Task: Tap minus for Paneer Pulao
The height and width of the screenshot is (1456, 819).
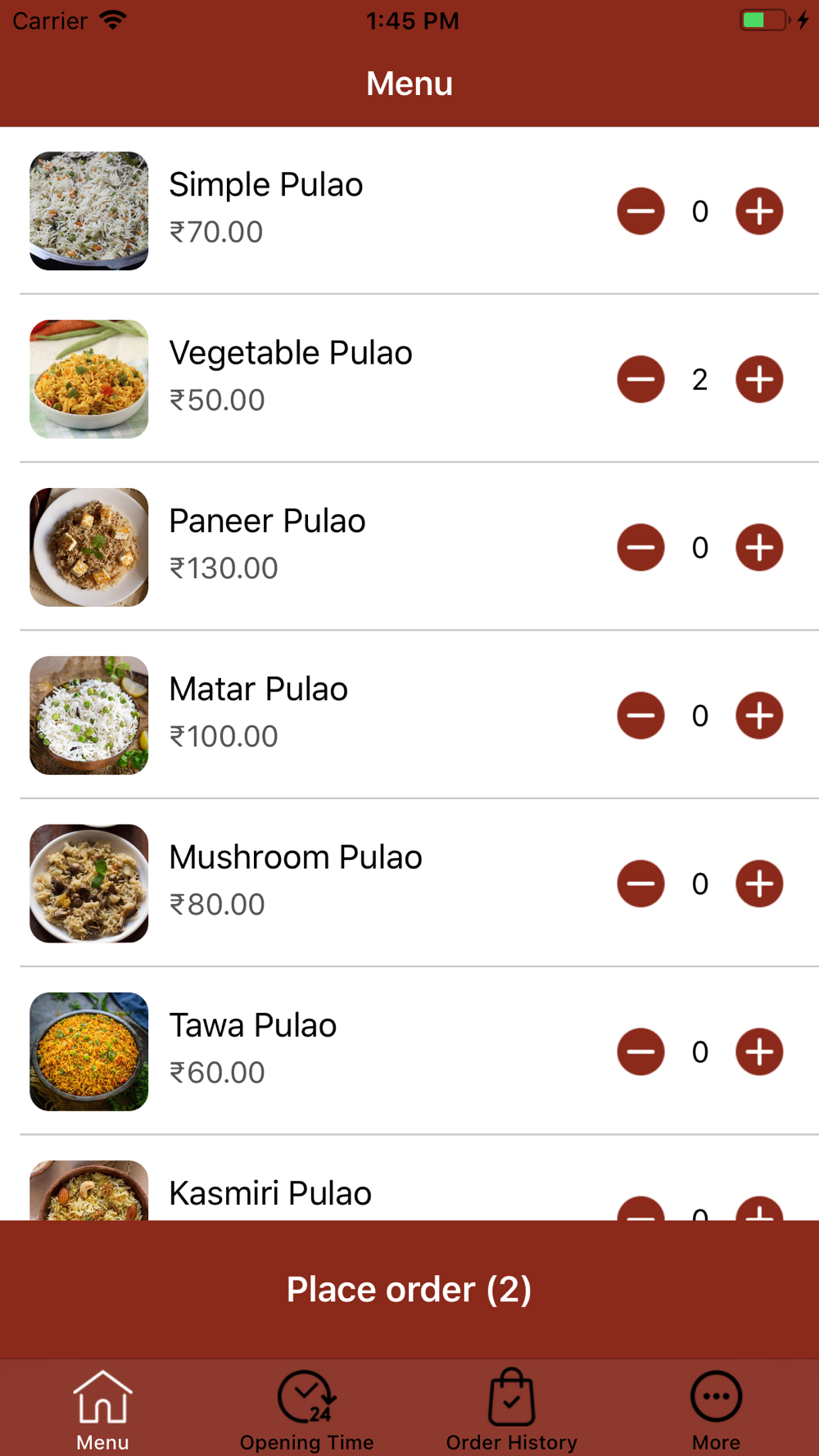Action: (x=640, y=547)
